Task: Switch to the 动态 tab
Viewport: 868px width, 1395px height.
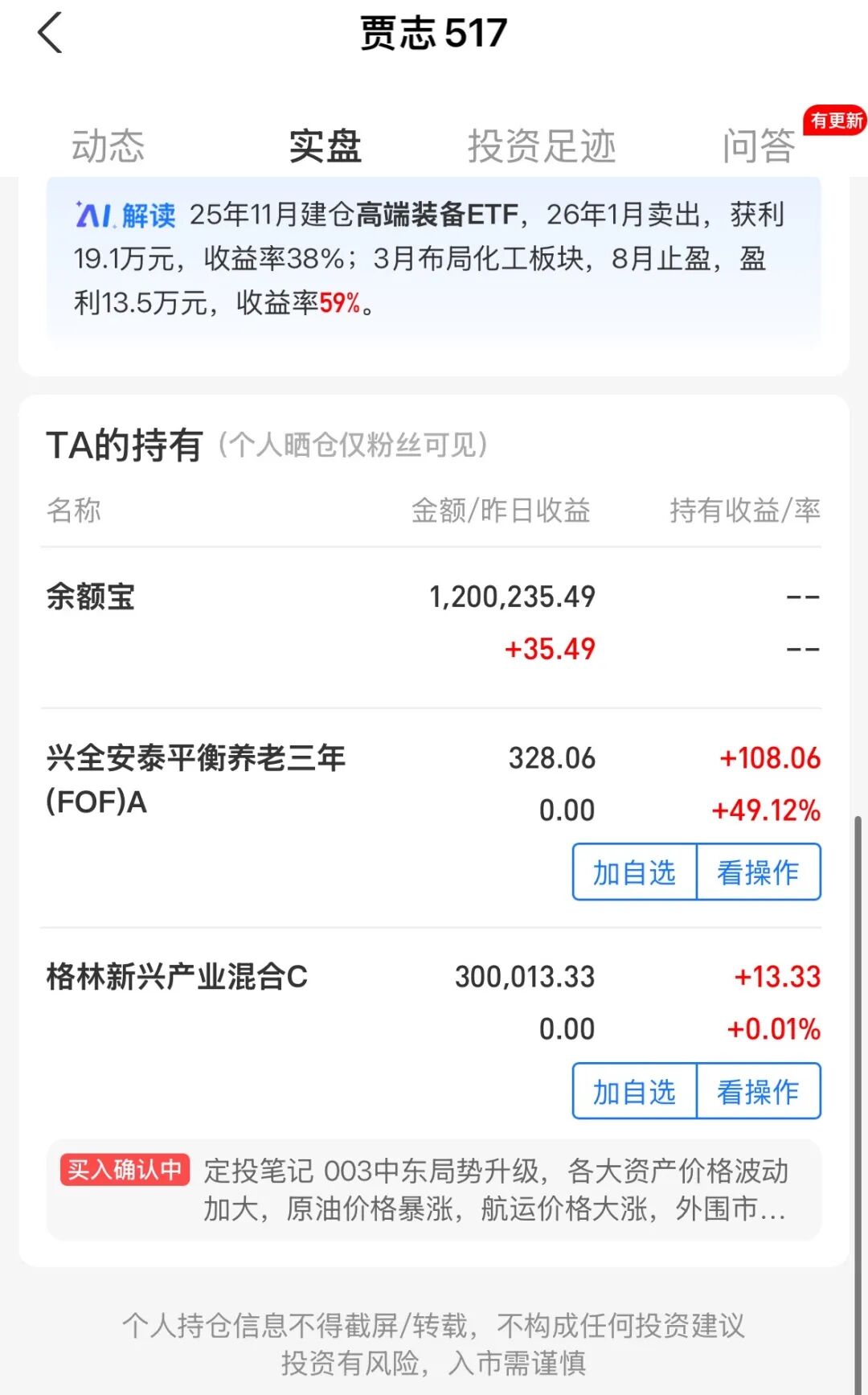Action: tap(108, 146)
